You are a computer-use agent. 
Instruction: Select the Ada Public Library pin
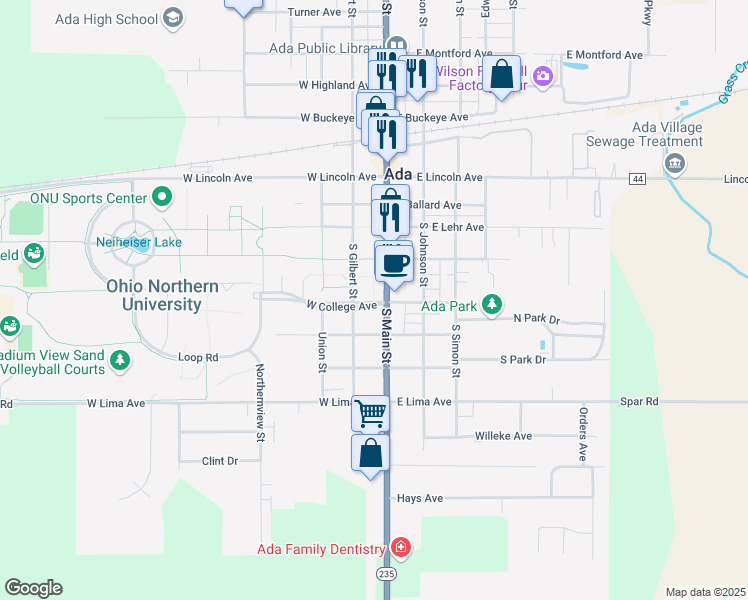(x=396, y=45)
